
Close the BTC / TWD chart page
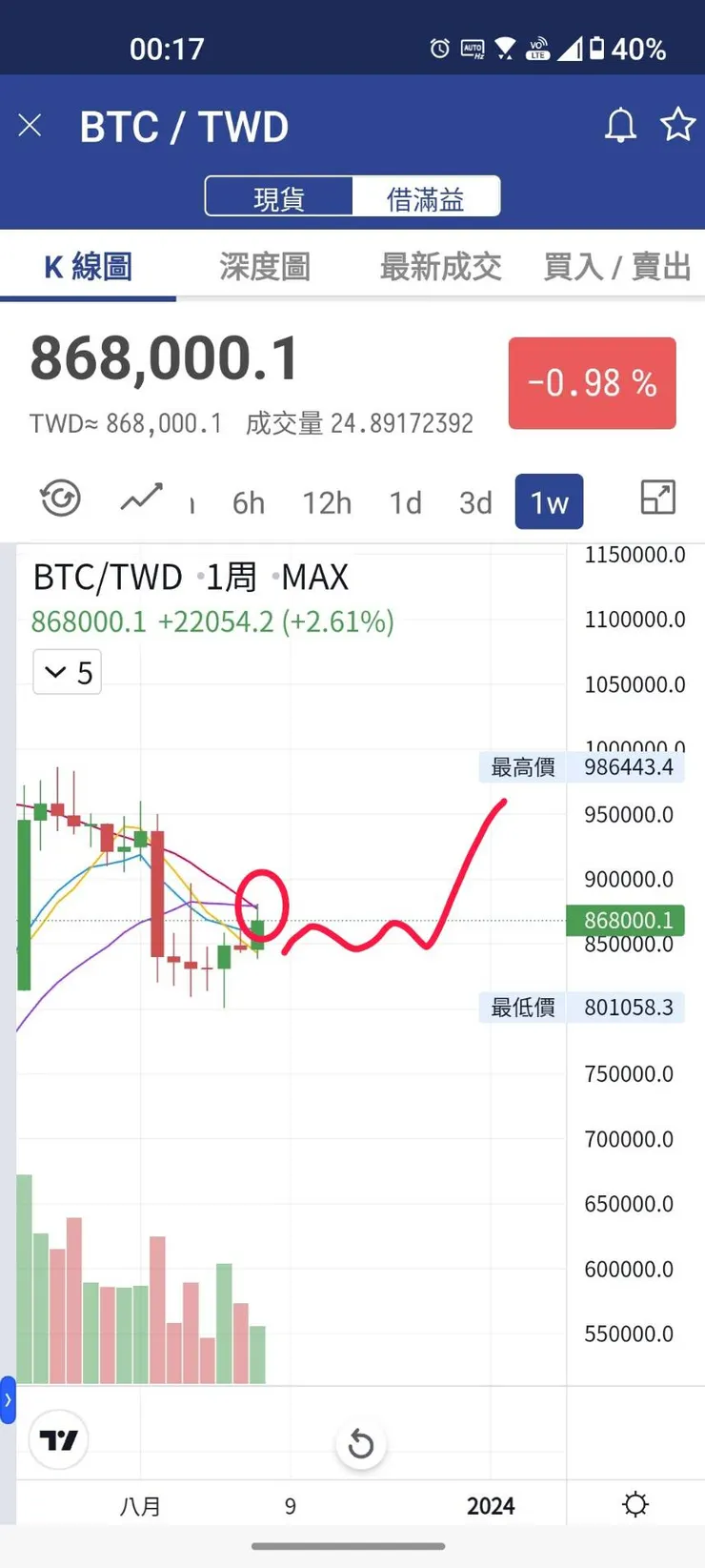coord(30,126)
